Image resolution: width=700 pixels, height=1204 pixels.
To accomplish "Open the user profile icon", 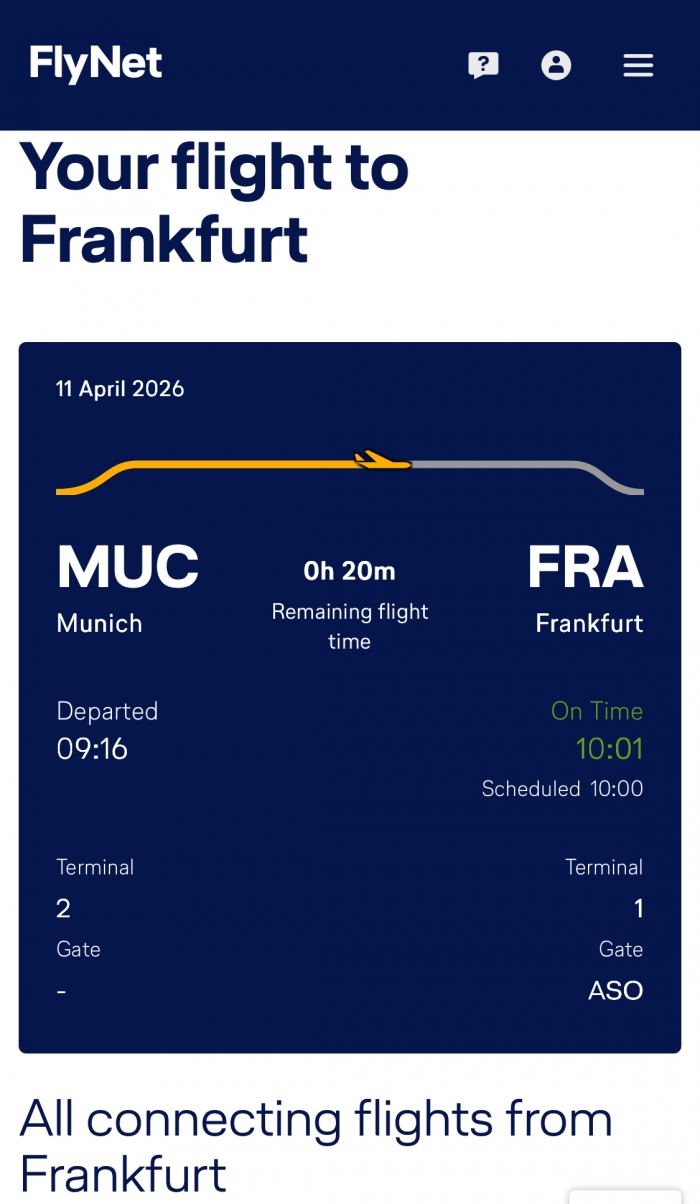I will coord(556,66).
